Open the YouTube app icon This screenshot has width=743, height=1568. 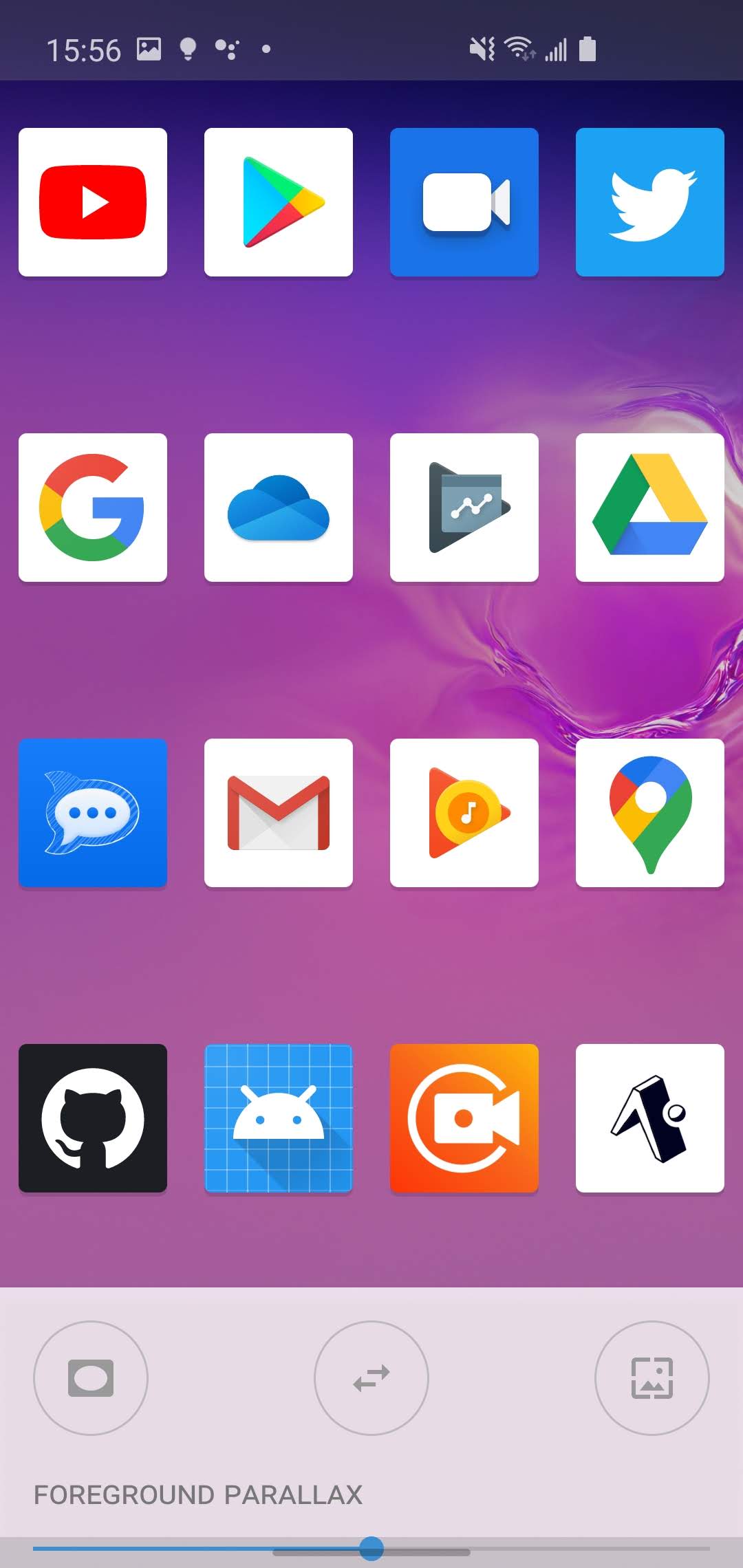93,202
